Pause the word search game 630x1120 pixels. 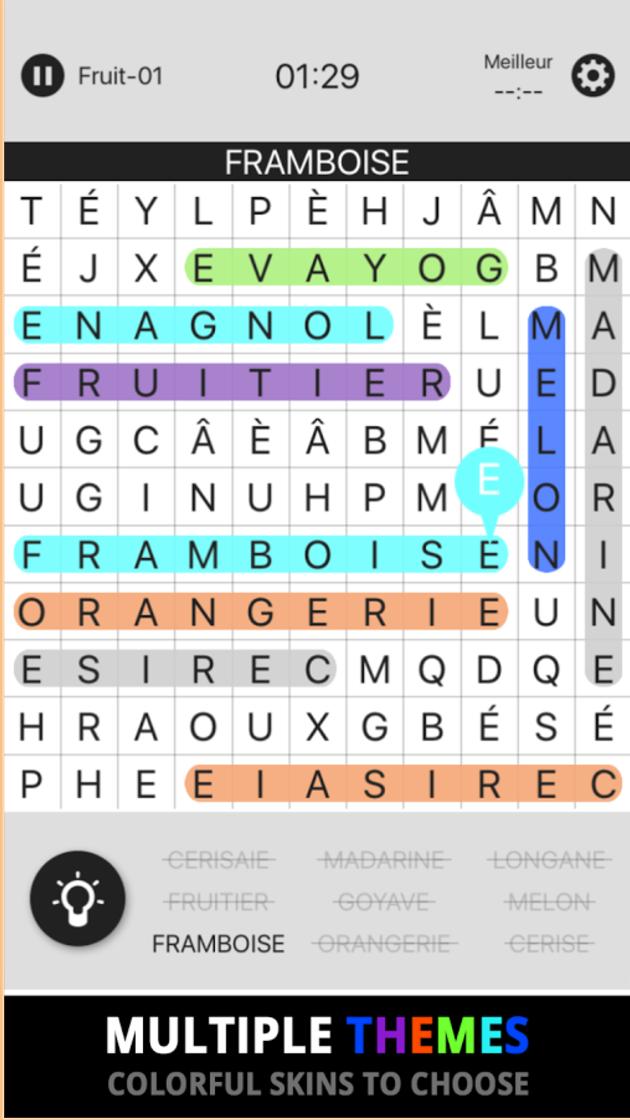(42, 76)
